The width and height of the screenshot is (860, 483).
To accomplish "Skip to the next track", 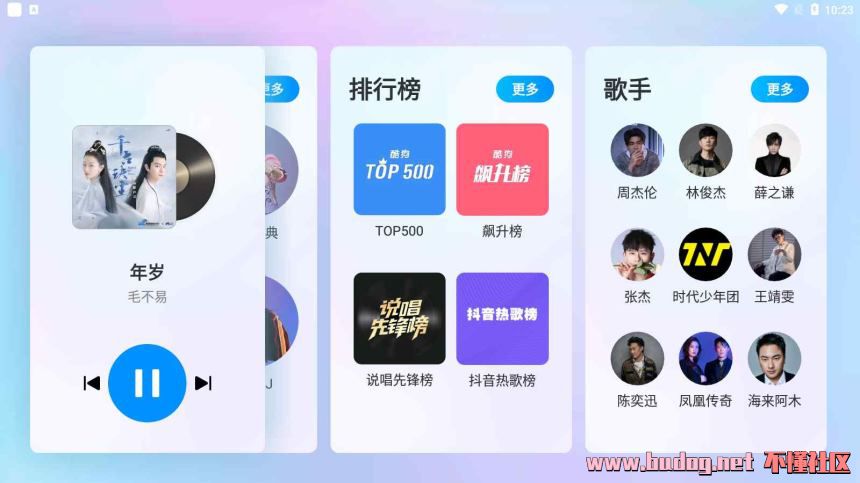I will point(203,383).
